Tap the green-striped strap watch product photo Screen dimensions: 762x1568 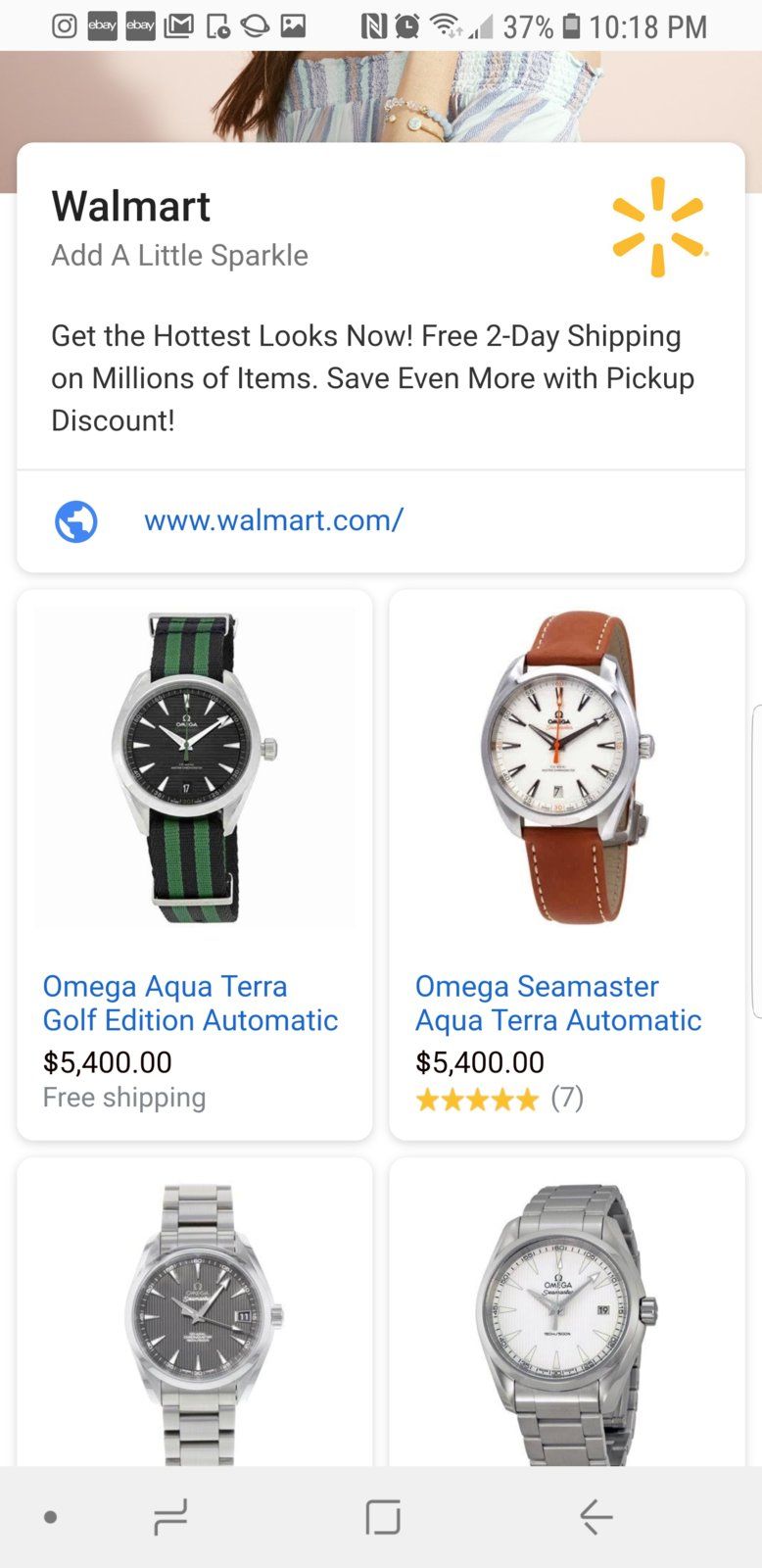click(194, 766)
